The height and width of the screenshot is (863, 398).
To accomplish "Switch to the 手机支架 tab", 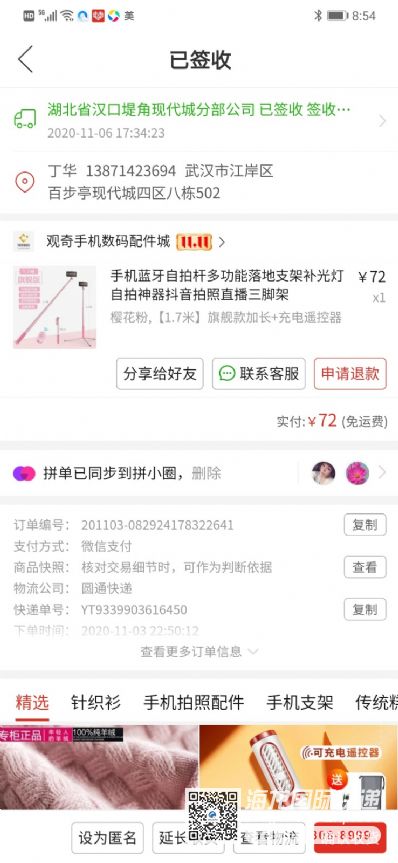I will (299, 702).
